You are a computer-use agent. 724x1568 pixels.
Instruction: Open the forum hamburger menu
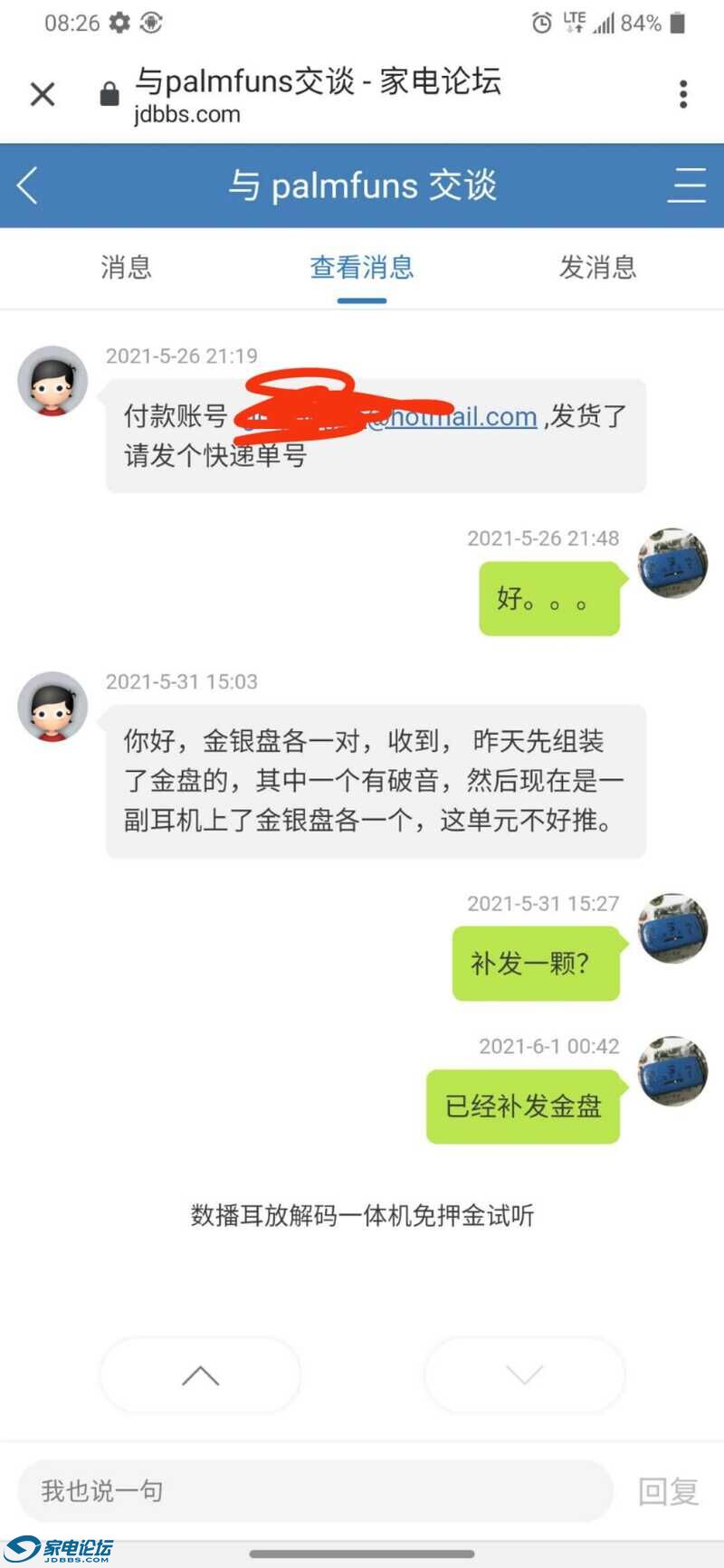687,185
